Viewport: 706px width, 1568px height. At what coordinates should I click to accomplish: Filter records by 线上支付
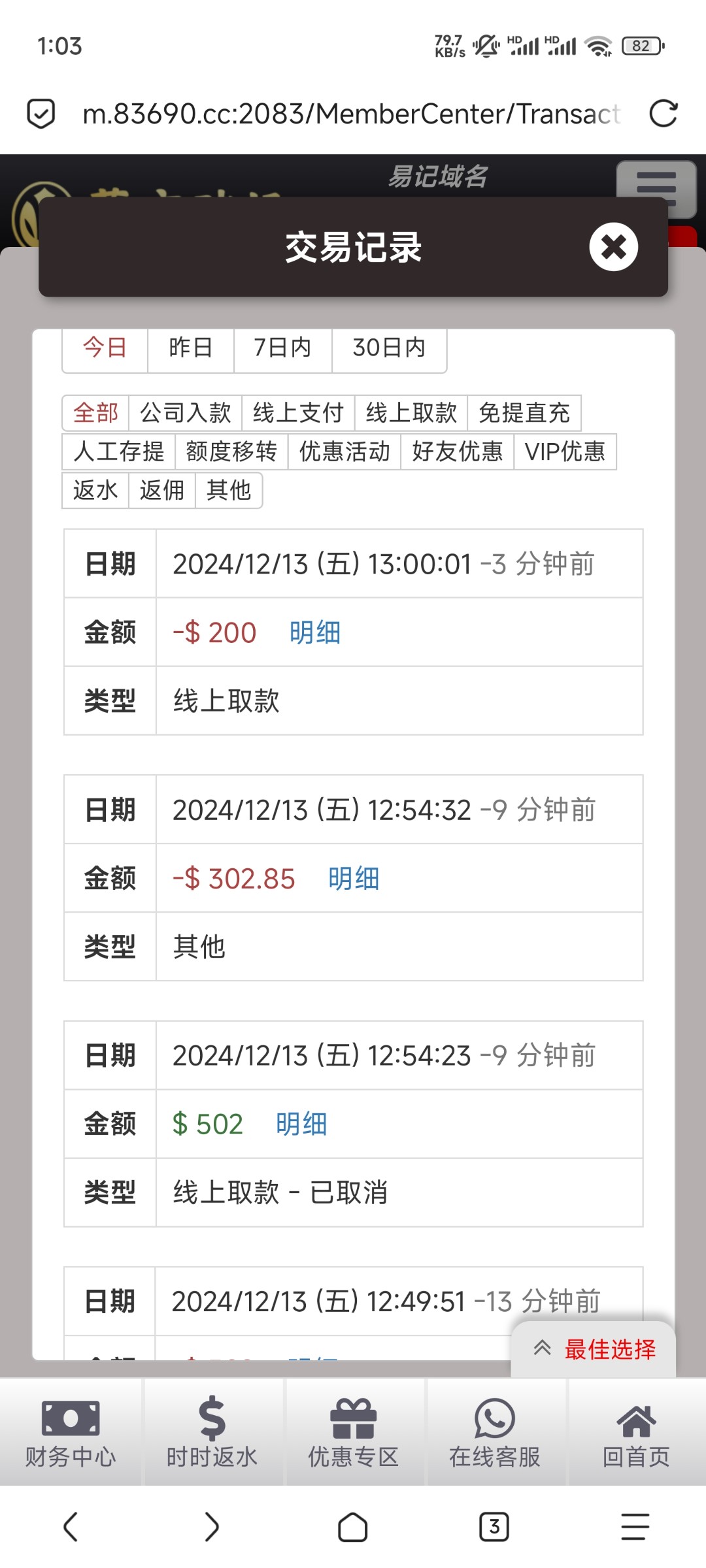298,413
